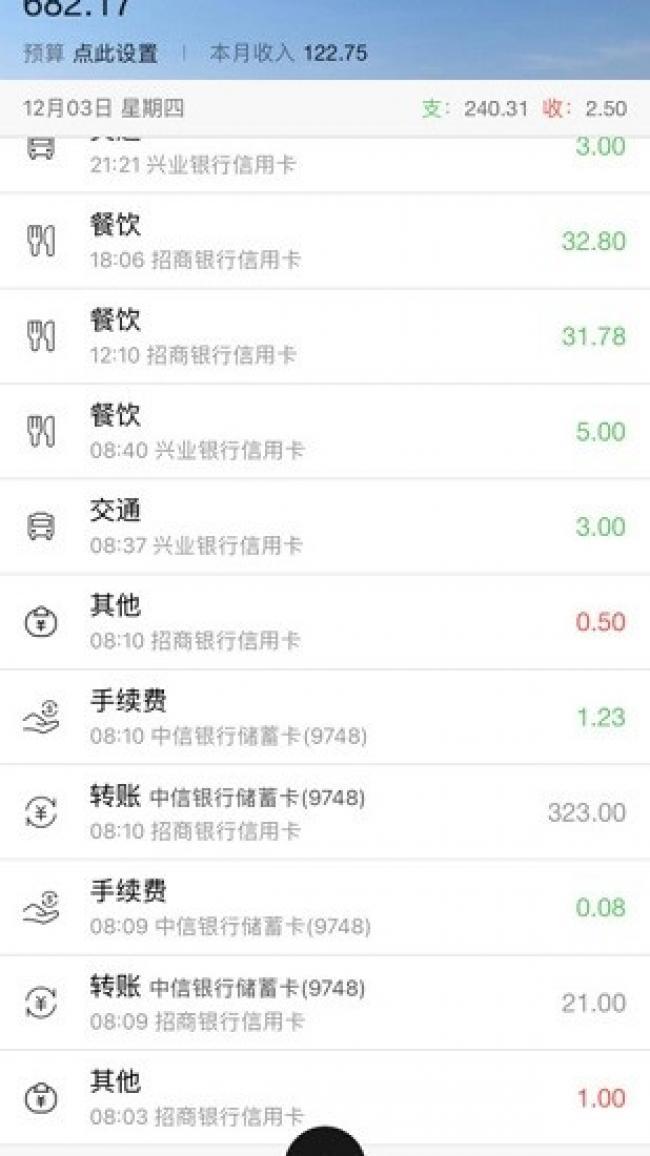This screenshot has width=650, height=1156.
Task: Open the 08:10 其他 record of 0.50
Action: click(x=325, y=621)
